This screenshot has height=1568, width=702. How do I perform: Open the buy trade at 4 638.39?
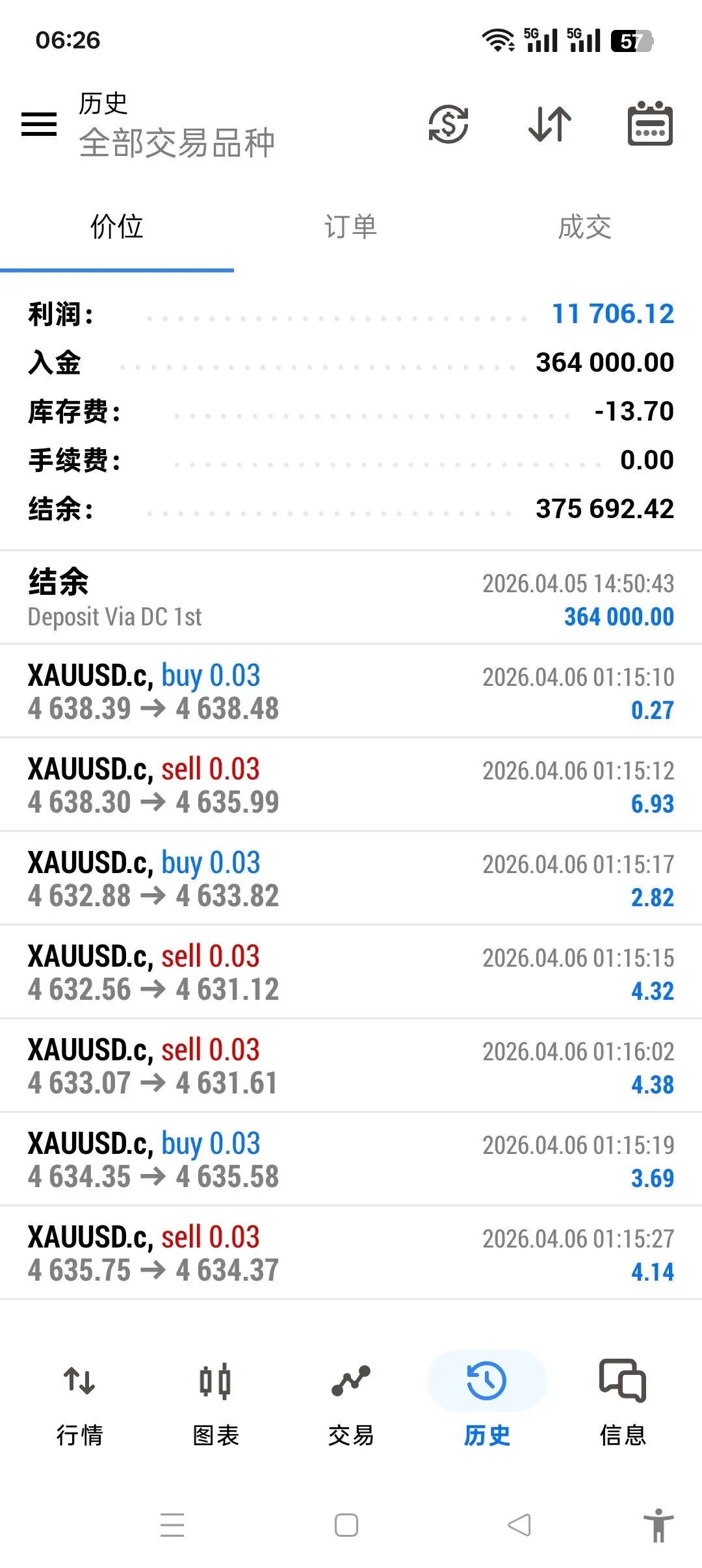point(351,692)
